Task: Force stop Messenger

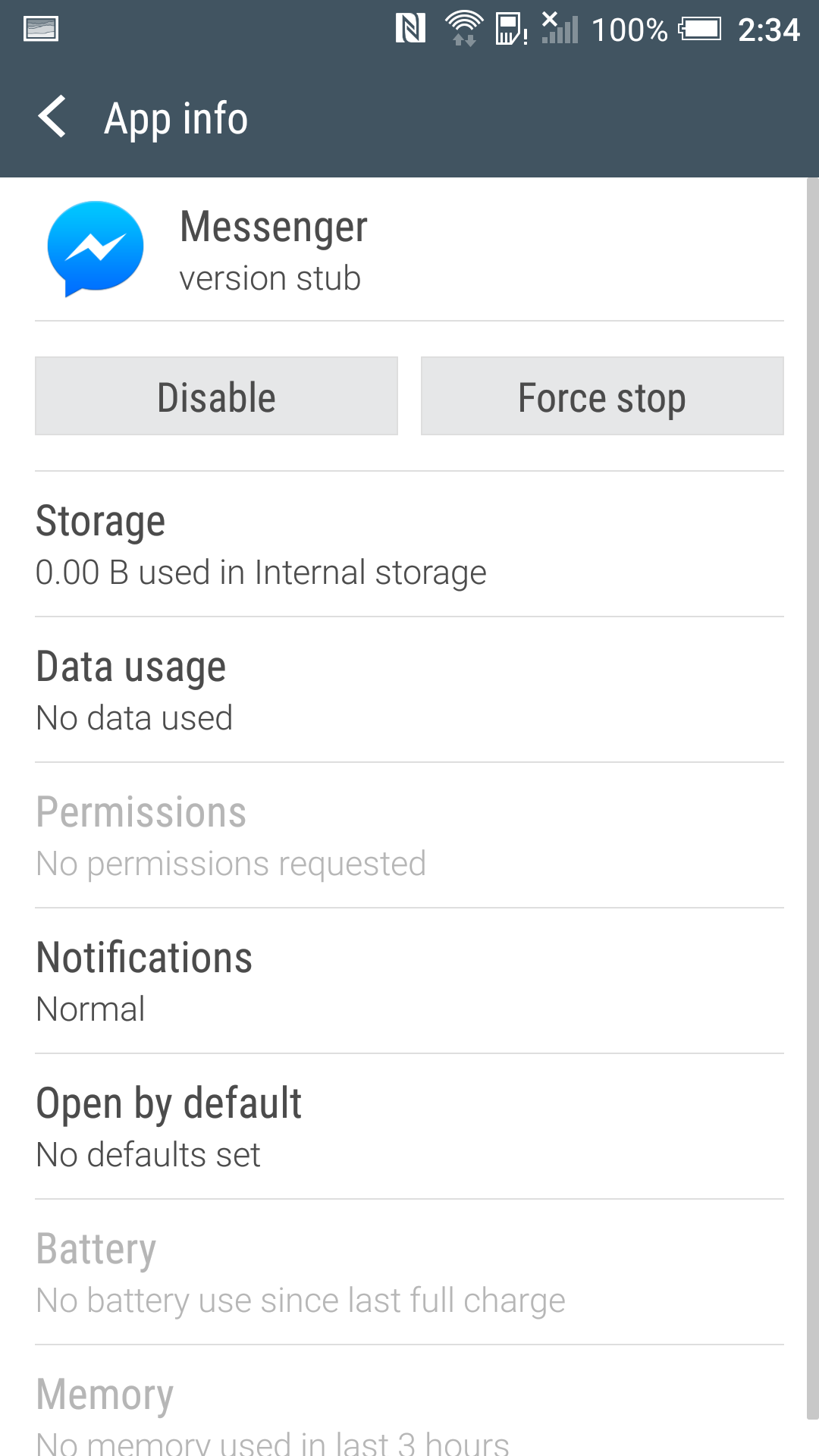Action: pos(602,396)
